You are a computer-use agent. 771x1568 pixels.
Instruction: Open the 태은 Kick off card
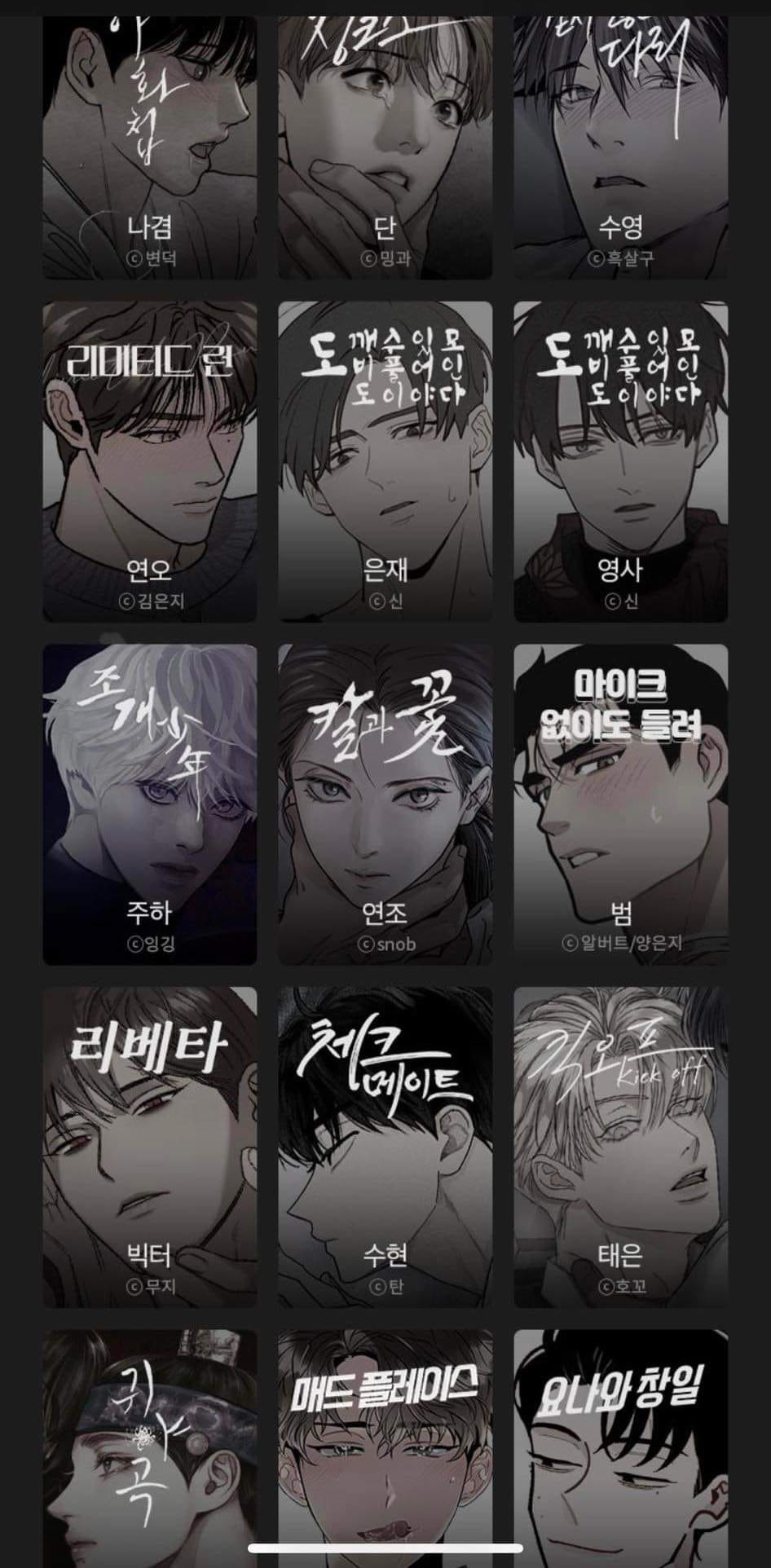(621, 1147)
